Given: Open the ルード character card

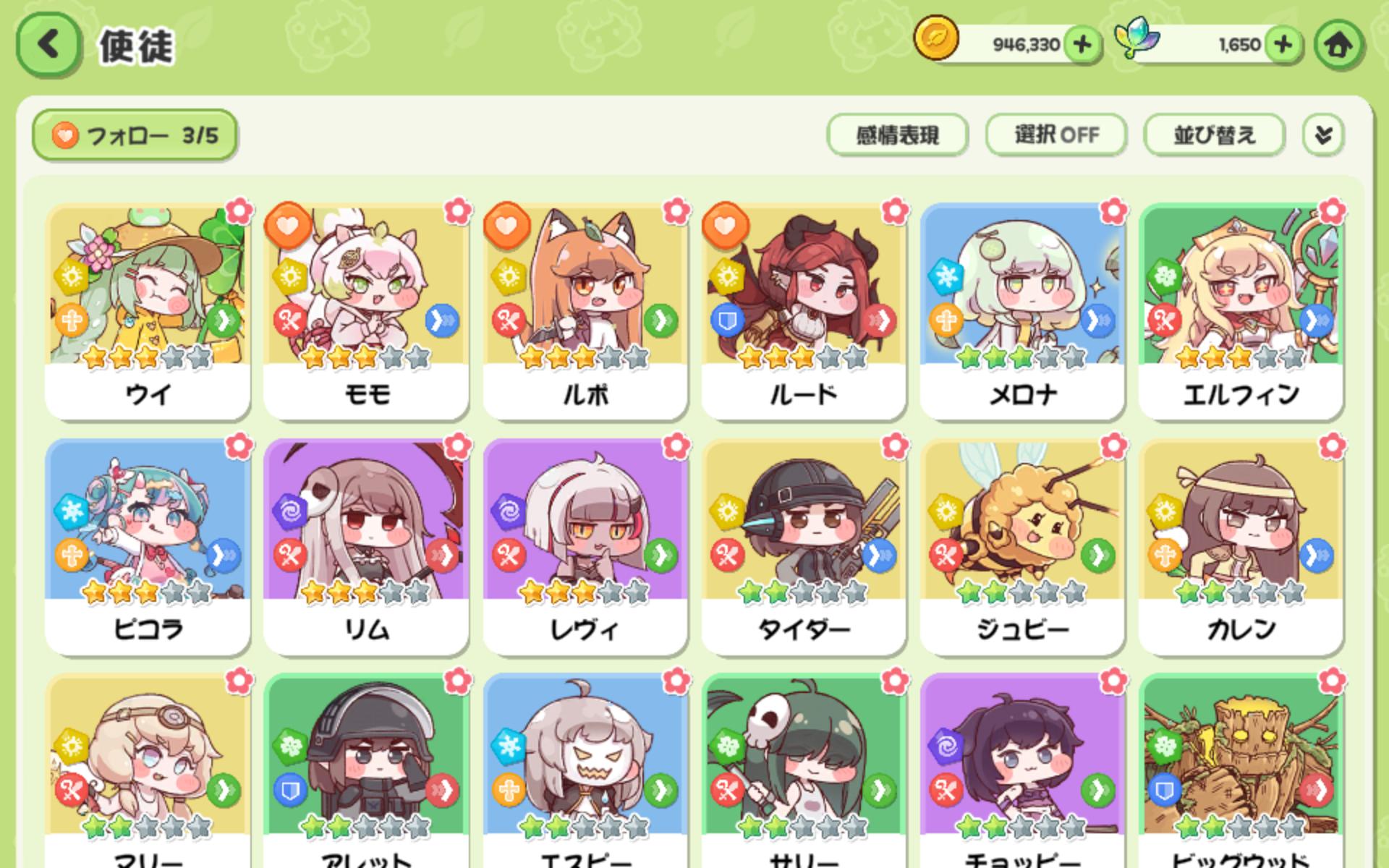Looking at the screenshot, I should tap(804, 311).
